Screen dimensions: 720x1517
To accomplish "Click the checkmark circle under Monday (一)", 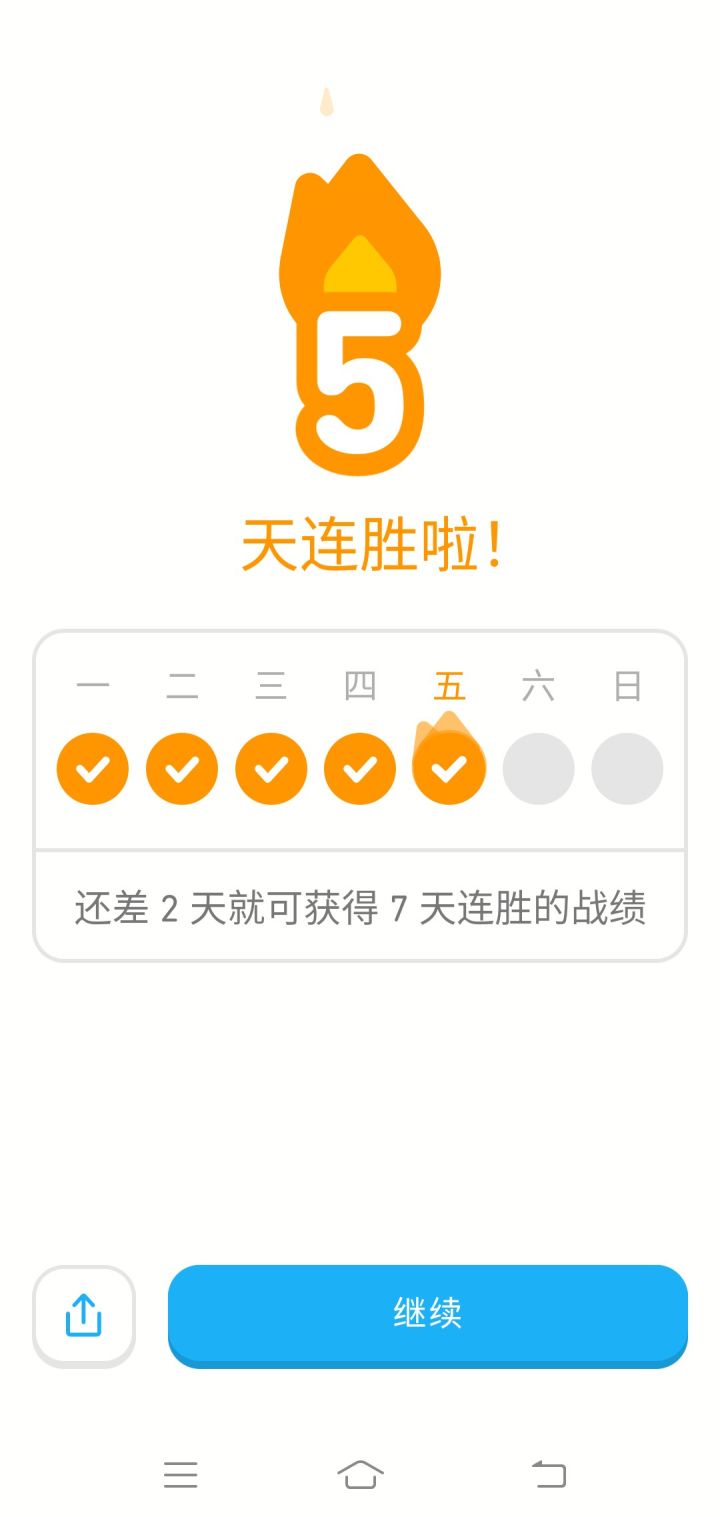I will pyautogui.click(x=92, y=768).
